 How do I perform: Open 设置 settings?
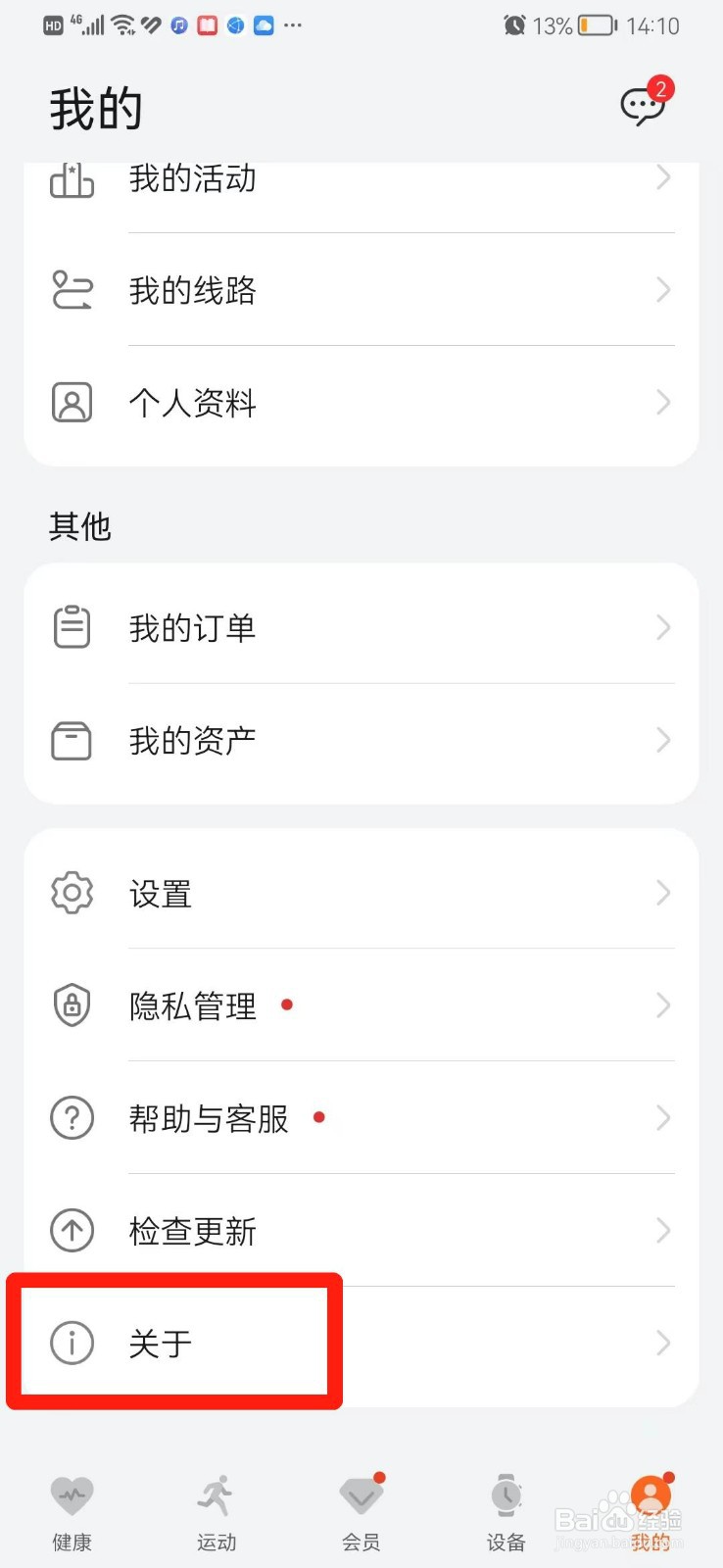pos(361,893)
